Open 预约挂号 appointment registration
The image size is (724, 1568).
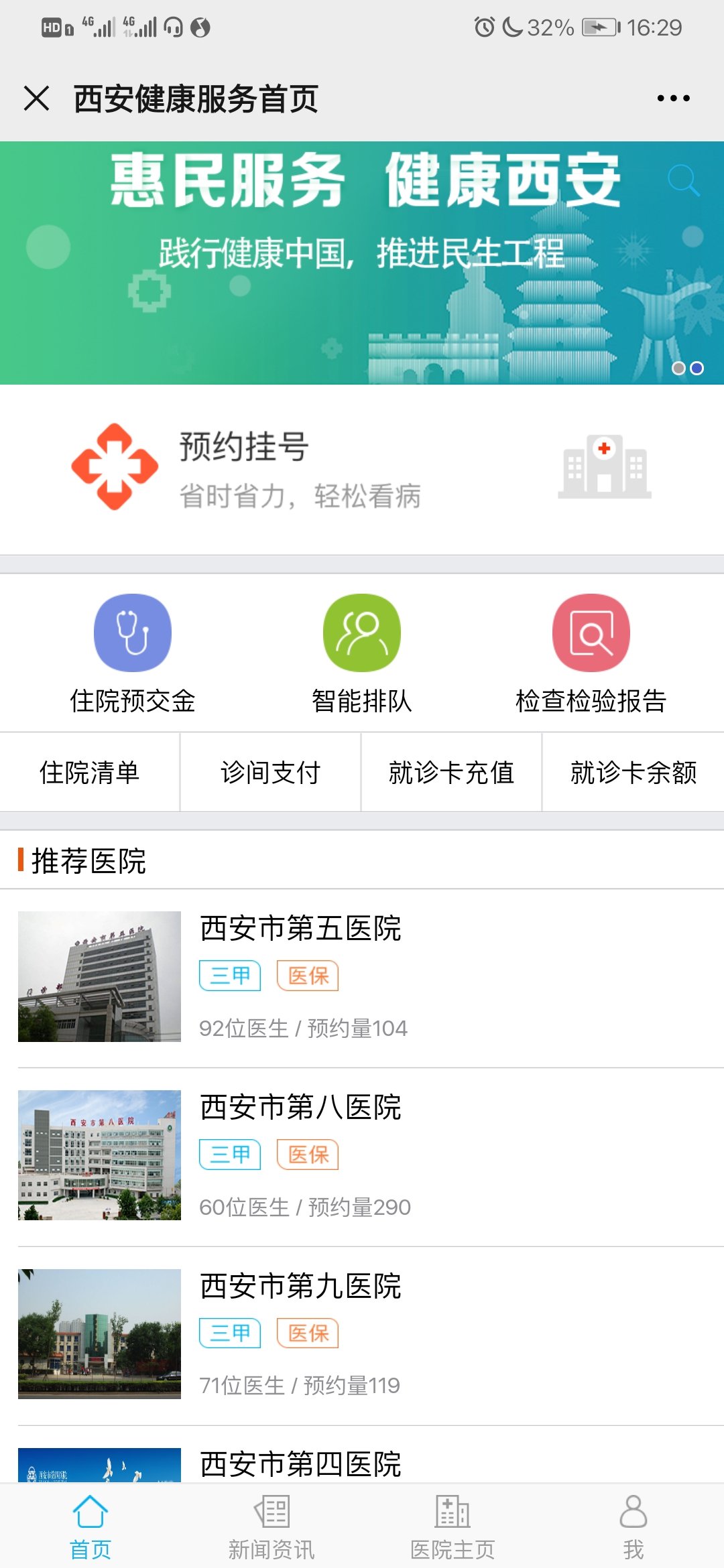(x=362, y=469)
